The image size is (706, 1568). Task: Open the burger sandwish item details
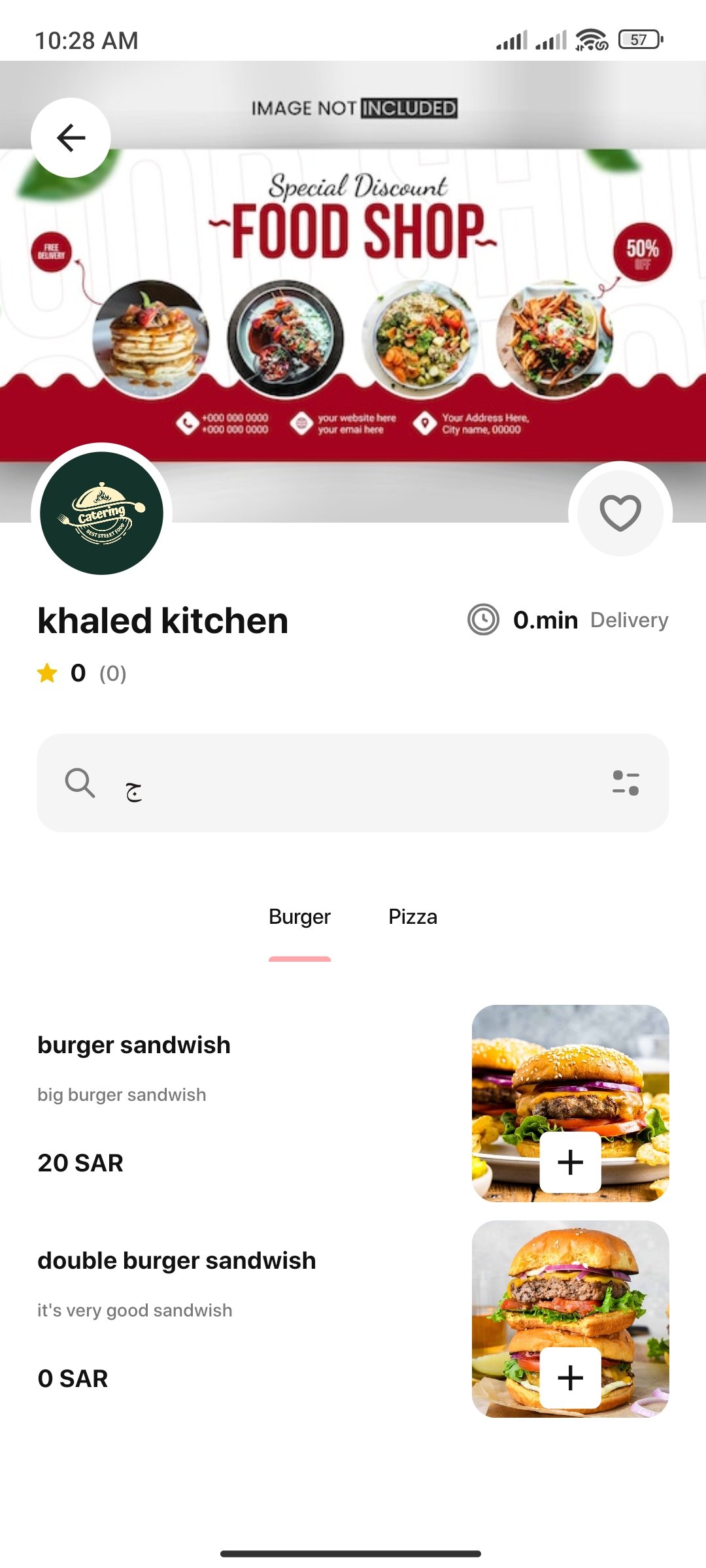(x=134, y=1045)
